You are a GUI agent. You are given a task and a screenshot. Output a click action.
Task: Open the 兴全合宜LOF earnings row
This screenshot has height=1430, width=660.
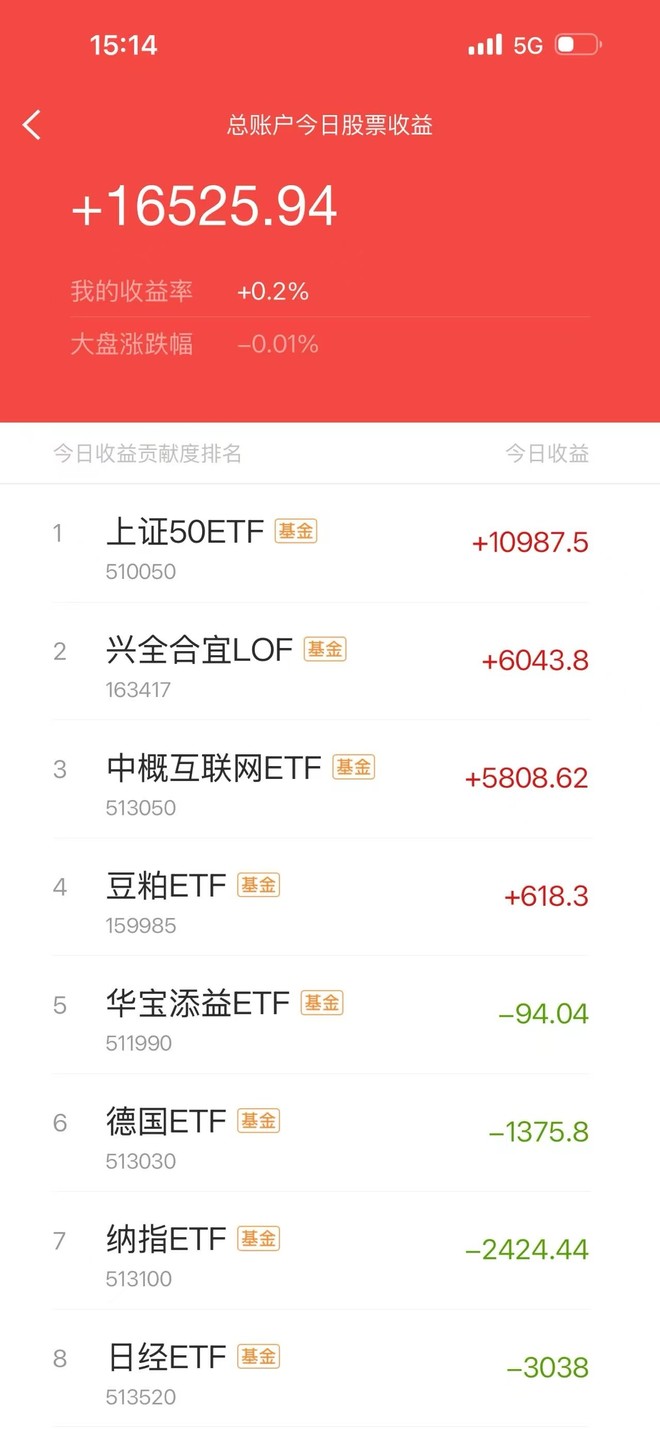[x=320, y=662]
